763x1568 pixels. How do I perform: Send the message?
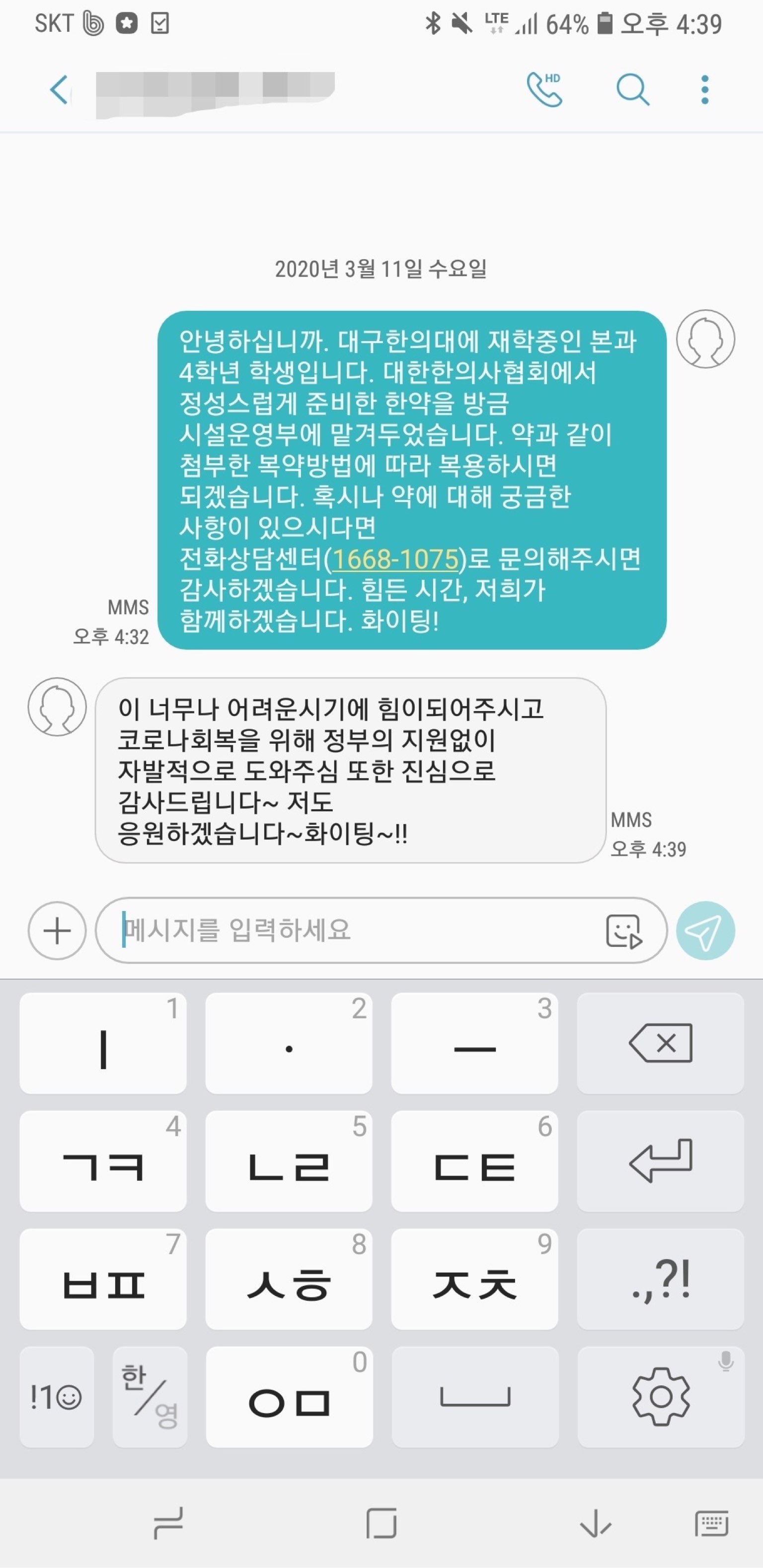tap(705, 930)
